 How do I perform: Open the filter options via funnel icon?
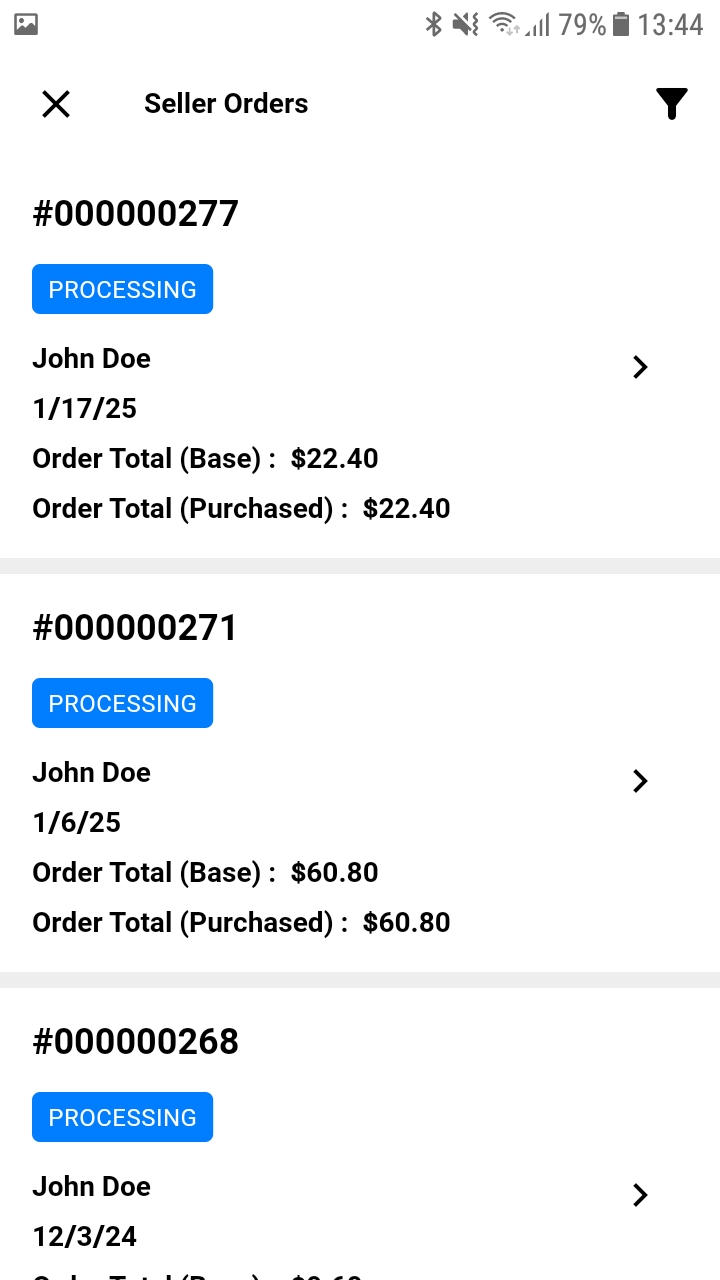pyautogui.click(x=672, y=103)
